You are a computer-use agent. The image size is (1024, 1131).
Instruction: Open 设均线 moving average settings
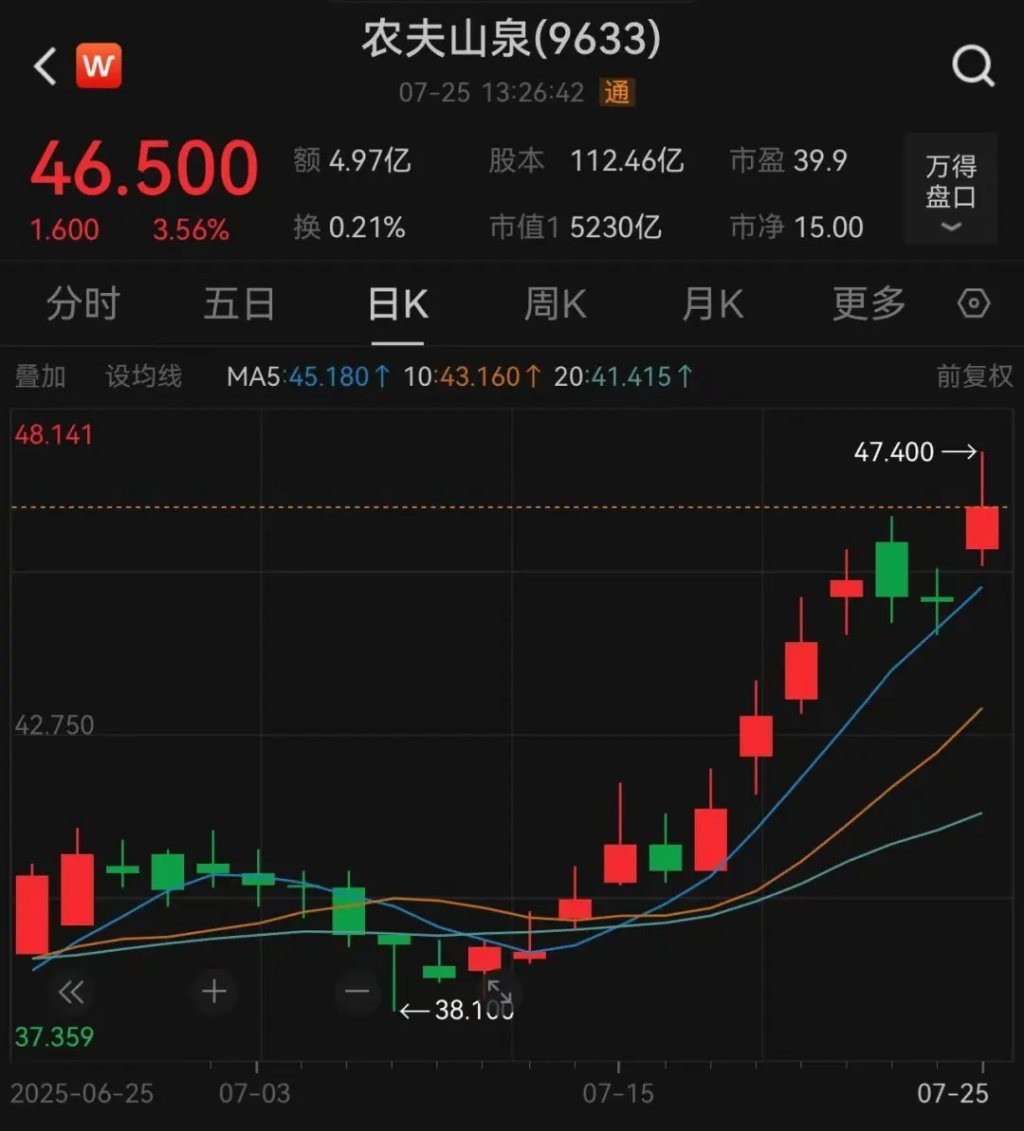(144, 377)
